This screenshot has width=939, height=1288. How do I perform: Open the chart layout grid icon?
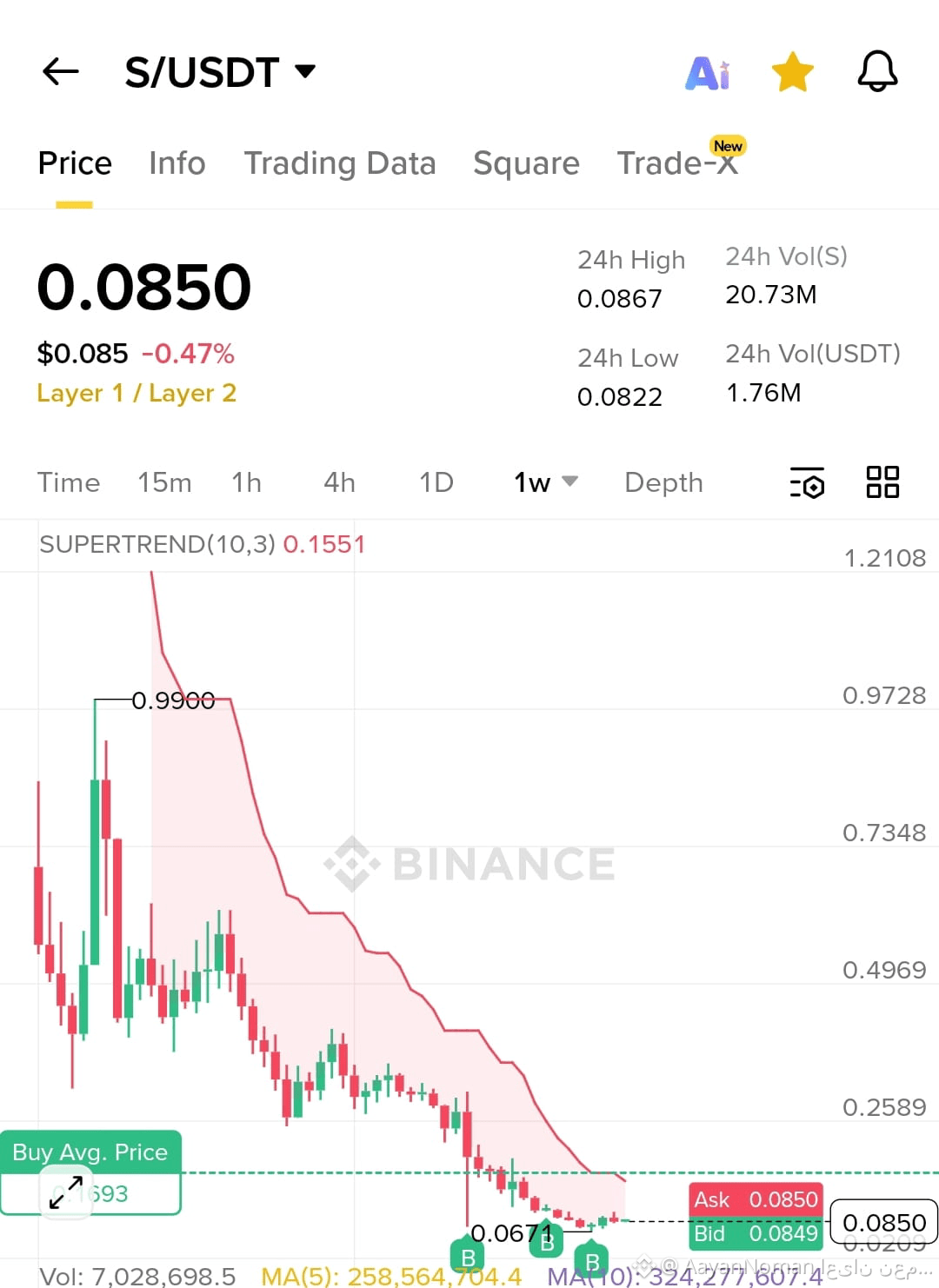pos(882,483)
